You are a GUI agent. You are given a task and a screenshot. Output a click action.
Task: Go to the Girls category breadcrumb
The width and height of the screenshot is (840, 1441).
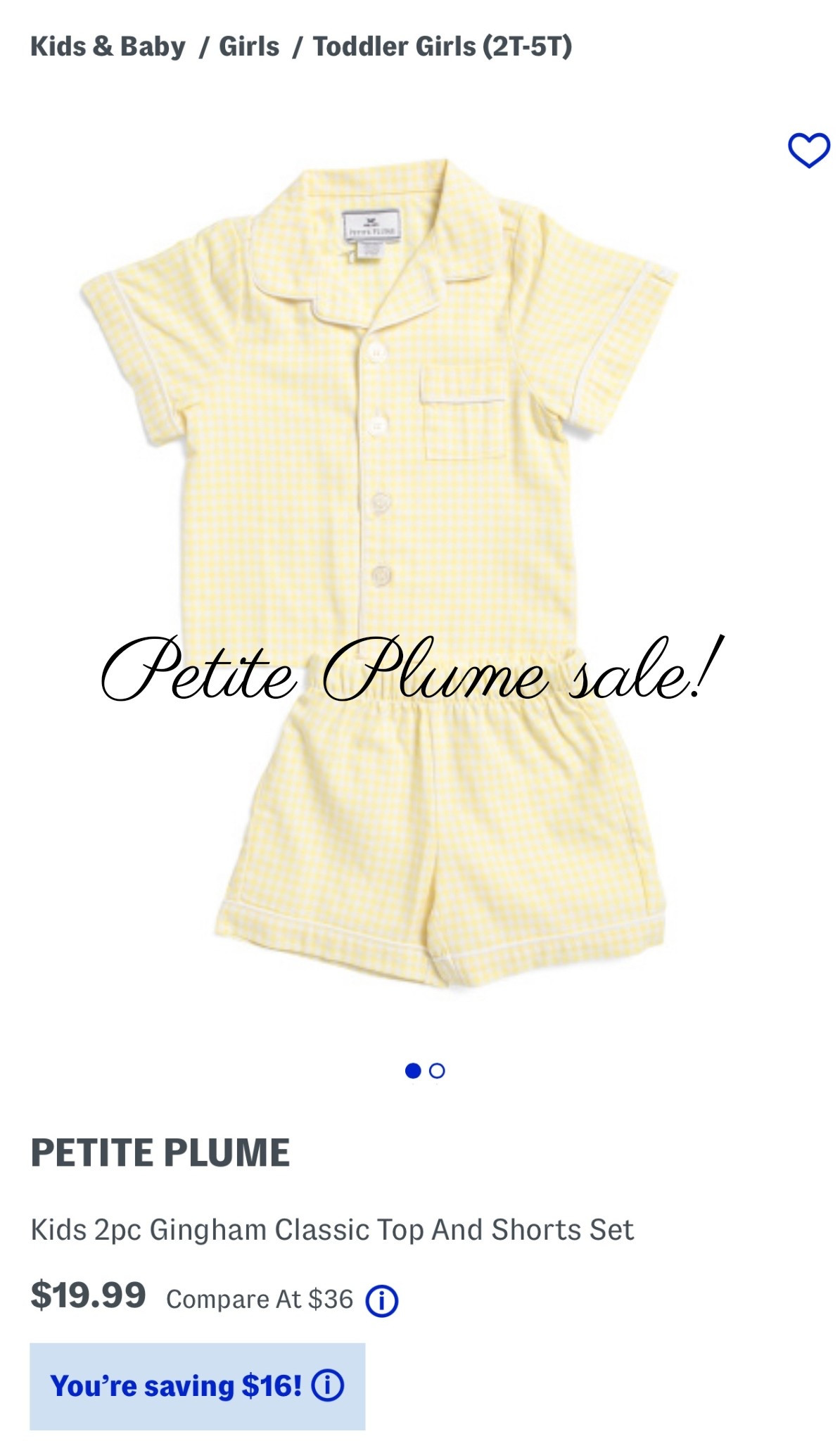pos(249,46)
